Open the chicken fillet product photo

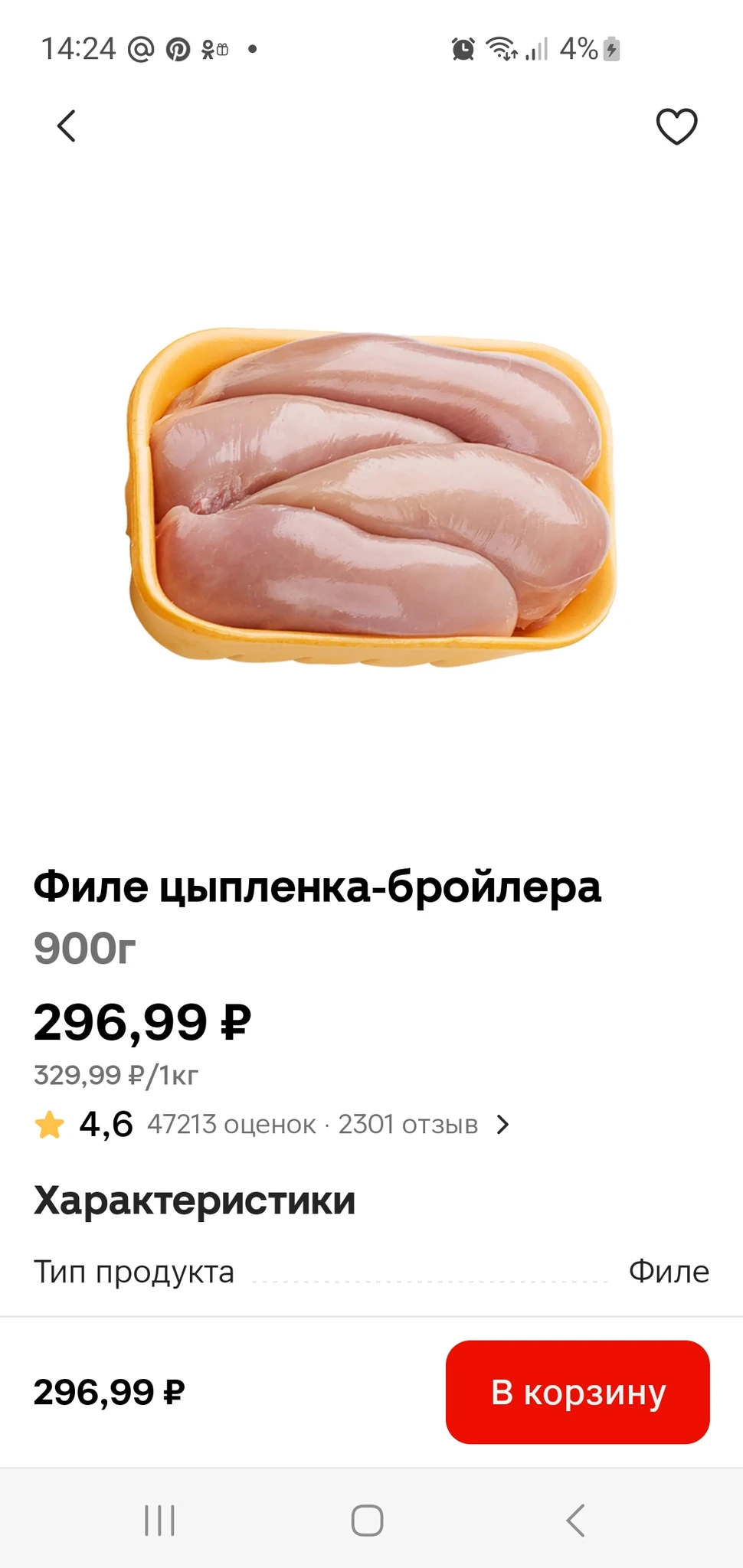click(x=371, y=498)
